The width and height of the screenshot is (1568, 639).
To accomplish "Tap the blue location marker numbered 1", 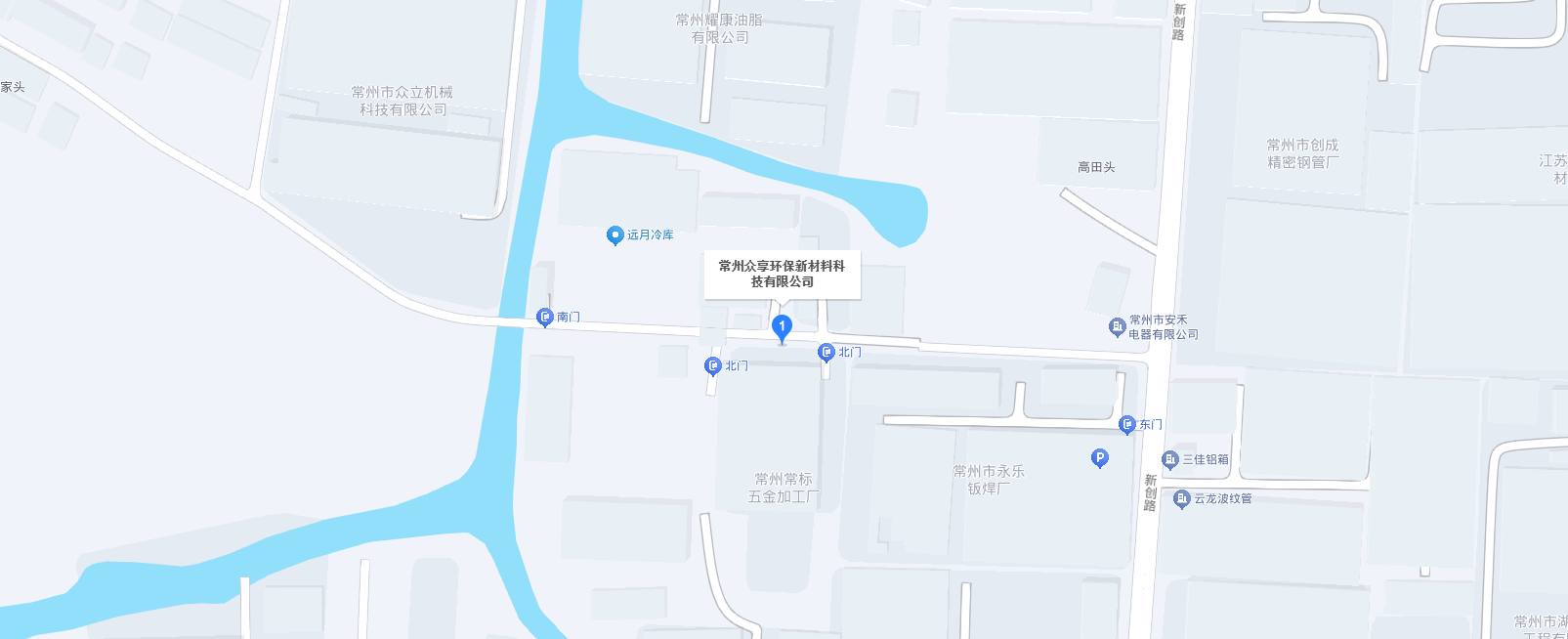I will point(782,327).
